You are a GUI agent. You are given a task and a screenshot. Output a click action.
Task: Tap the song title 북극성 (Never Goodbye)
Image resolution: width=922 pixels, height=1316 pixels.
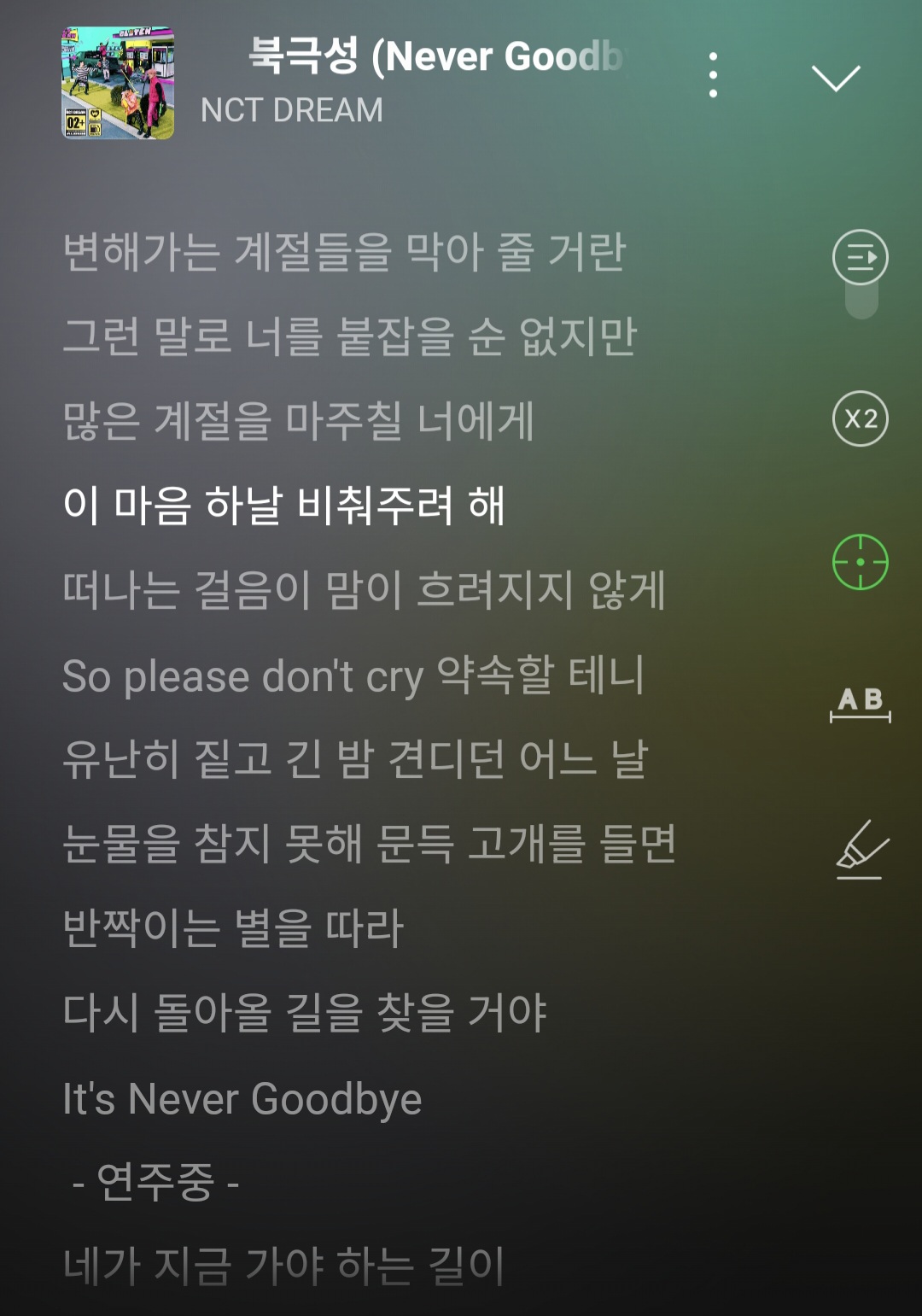pyautogui.click(x=435, y=58)
